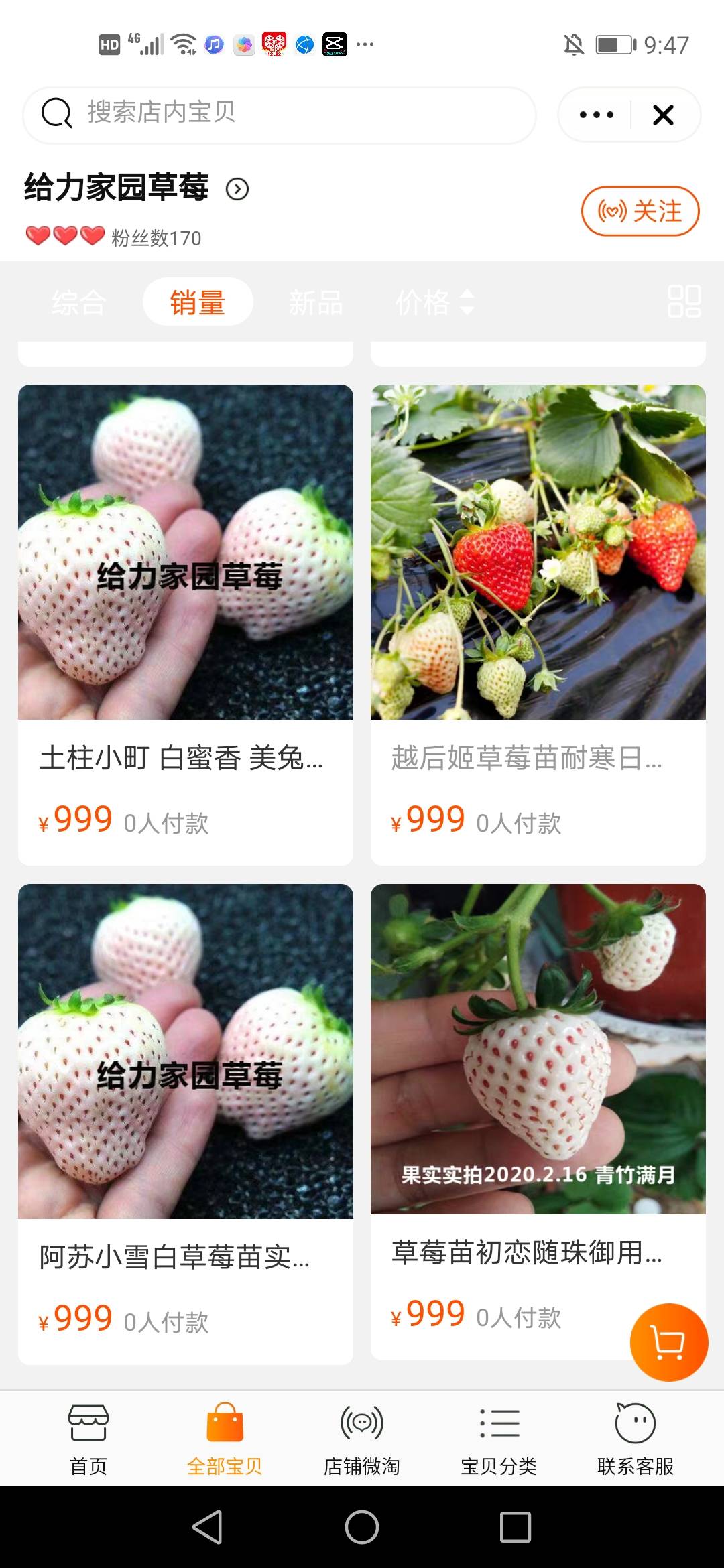Open the orange shopping cart button

click(668, 1342)
